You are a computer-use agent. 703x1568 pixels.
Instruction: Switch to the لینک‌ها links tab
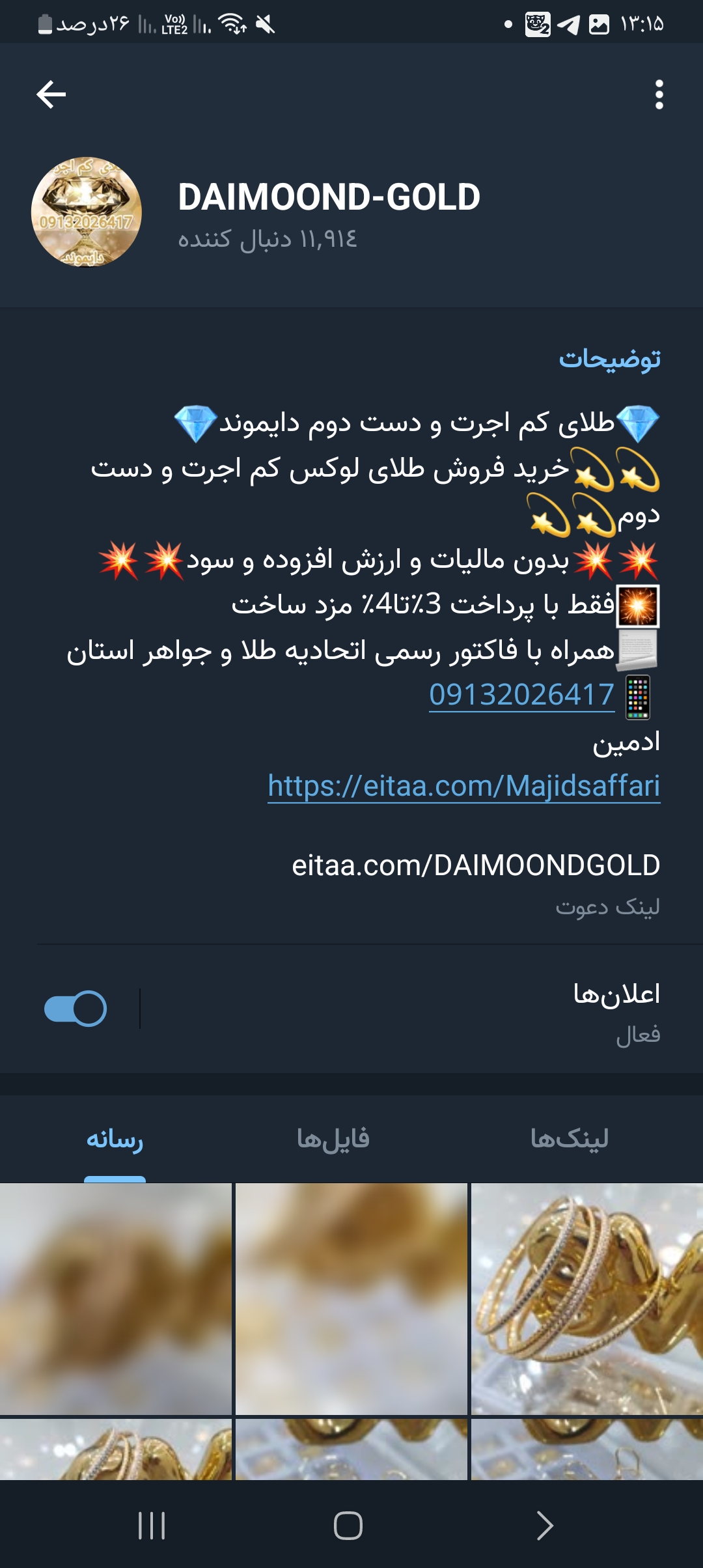(x=570, y=1139)
